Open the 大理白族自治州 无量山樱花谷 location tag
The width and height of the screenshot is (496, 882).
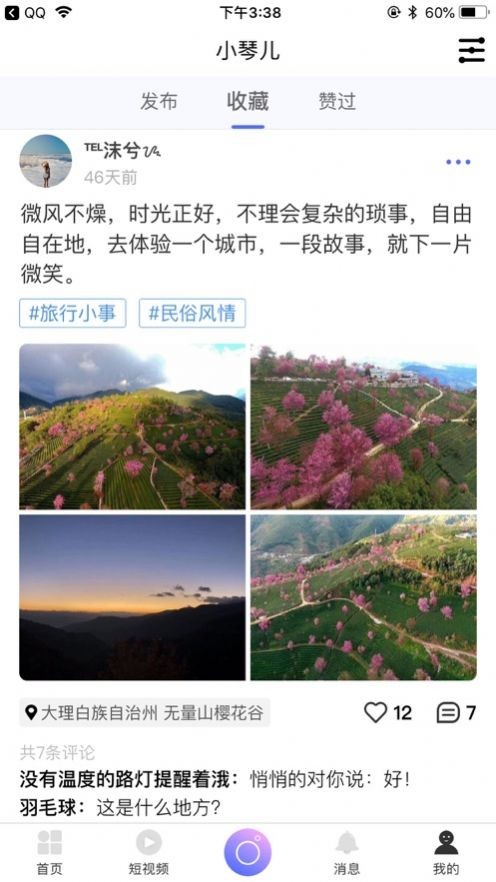click(145, 713)
